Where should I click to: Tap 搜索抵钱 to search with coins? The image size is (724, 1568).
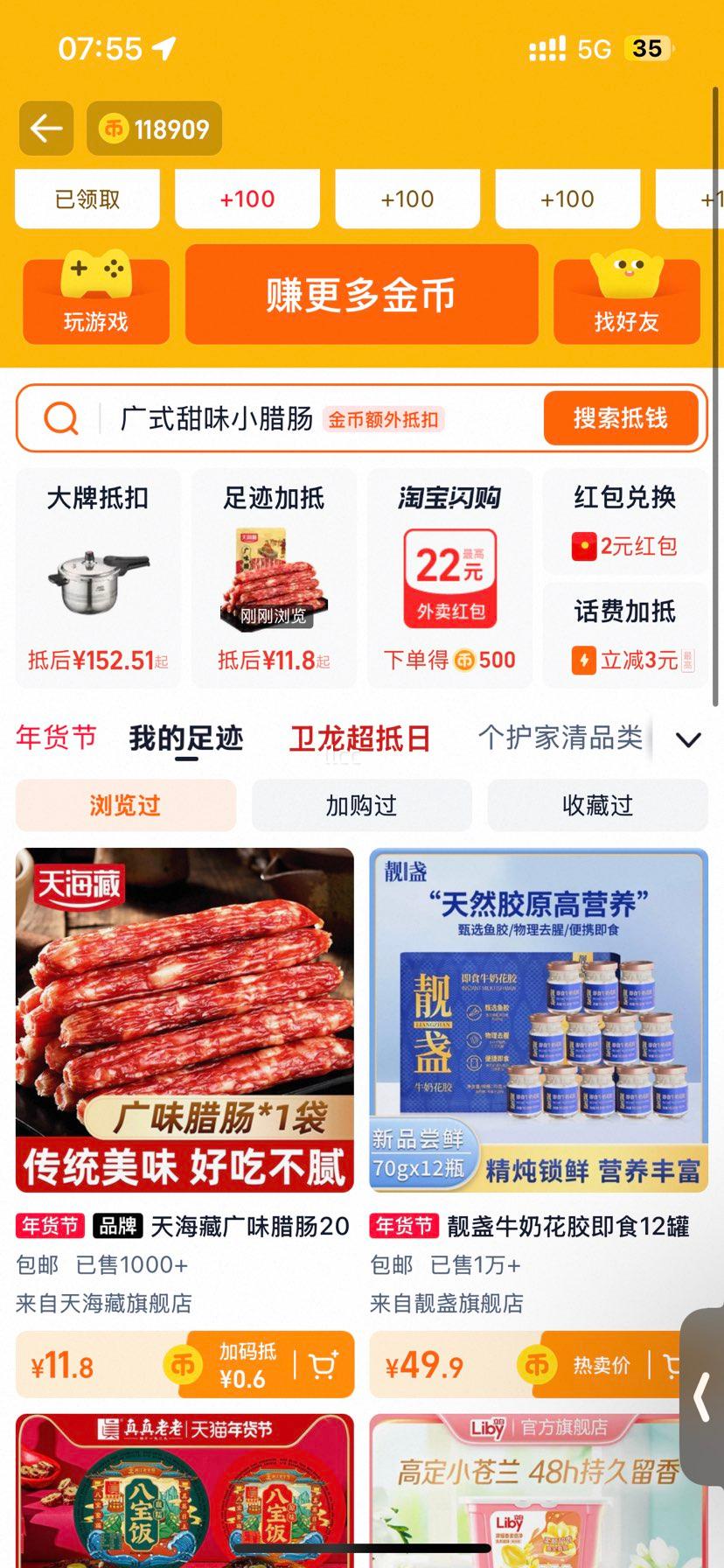[x=621, y=418]
